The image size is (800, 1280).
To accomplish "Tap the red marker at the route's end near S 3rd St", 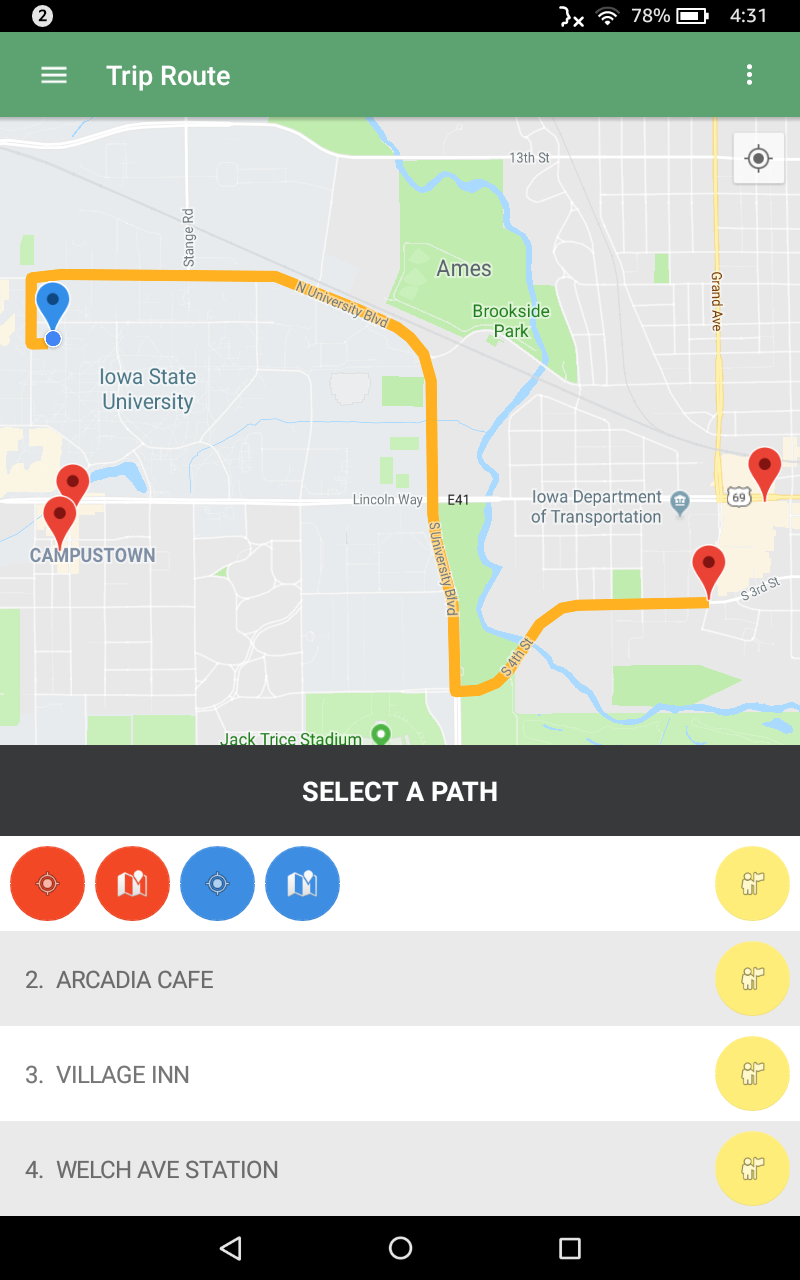I will [x=709, y=567].
